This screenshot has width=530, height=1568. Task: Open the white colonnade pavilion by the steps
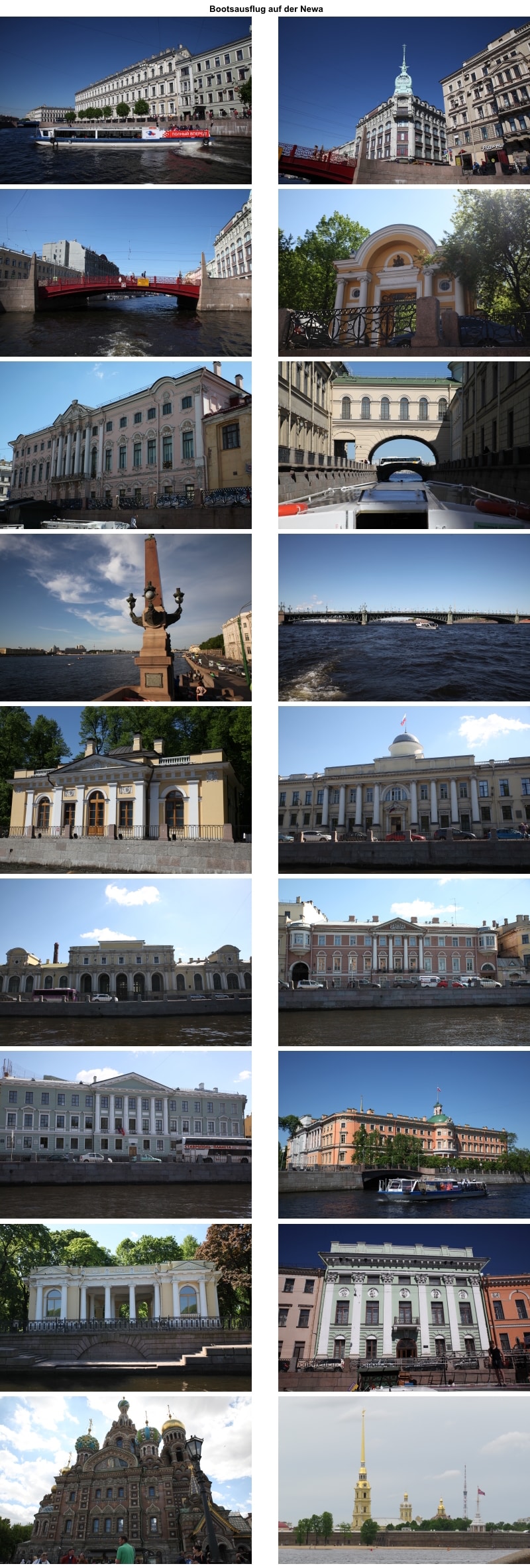126,1307
